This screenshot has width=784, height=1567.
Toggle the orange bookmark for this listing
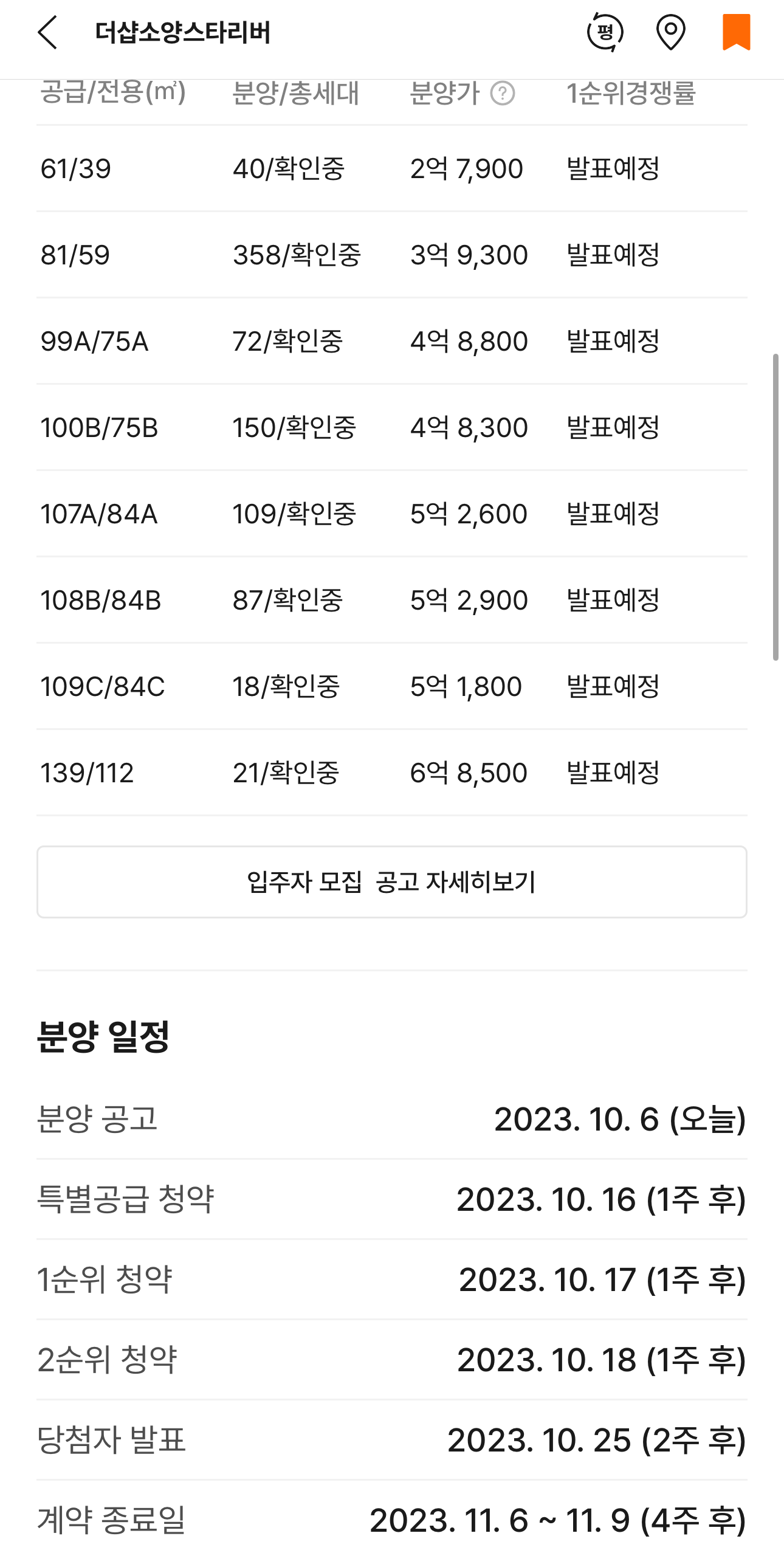(735, 32)
